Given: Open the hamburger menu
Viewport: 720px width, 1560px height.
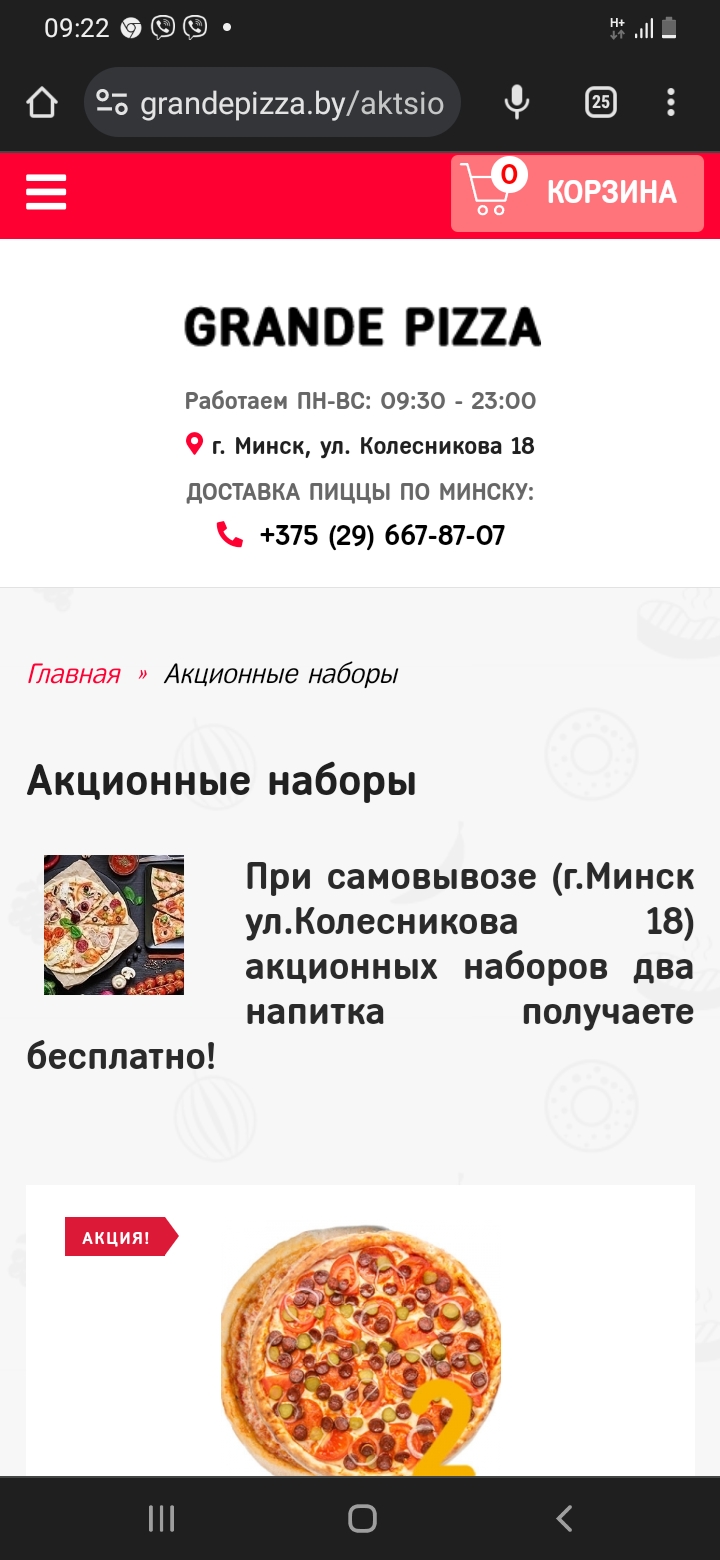Looking at the screenshot, I should (x=46, y=192).
